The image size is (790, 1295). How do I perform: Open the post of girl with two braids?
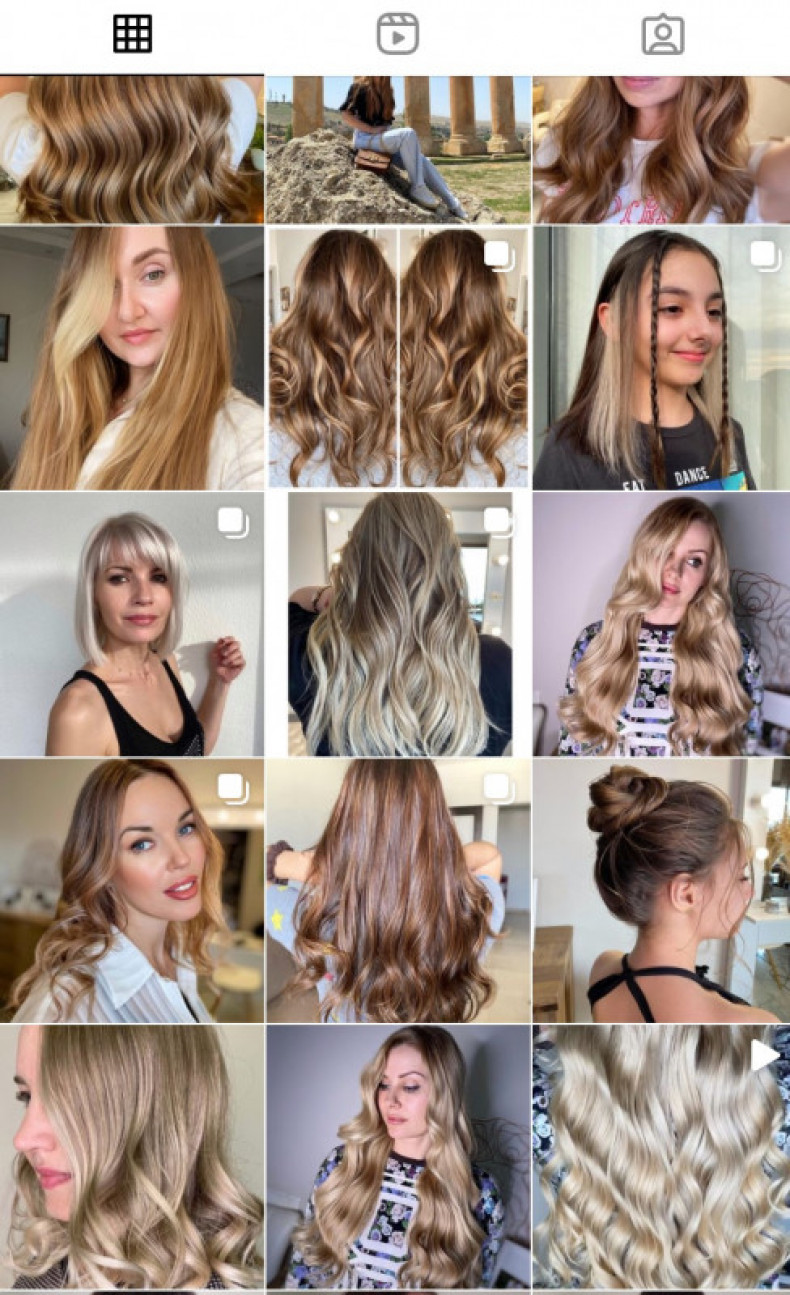(x=661, y=357)
